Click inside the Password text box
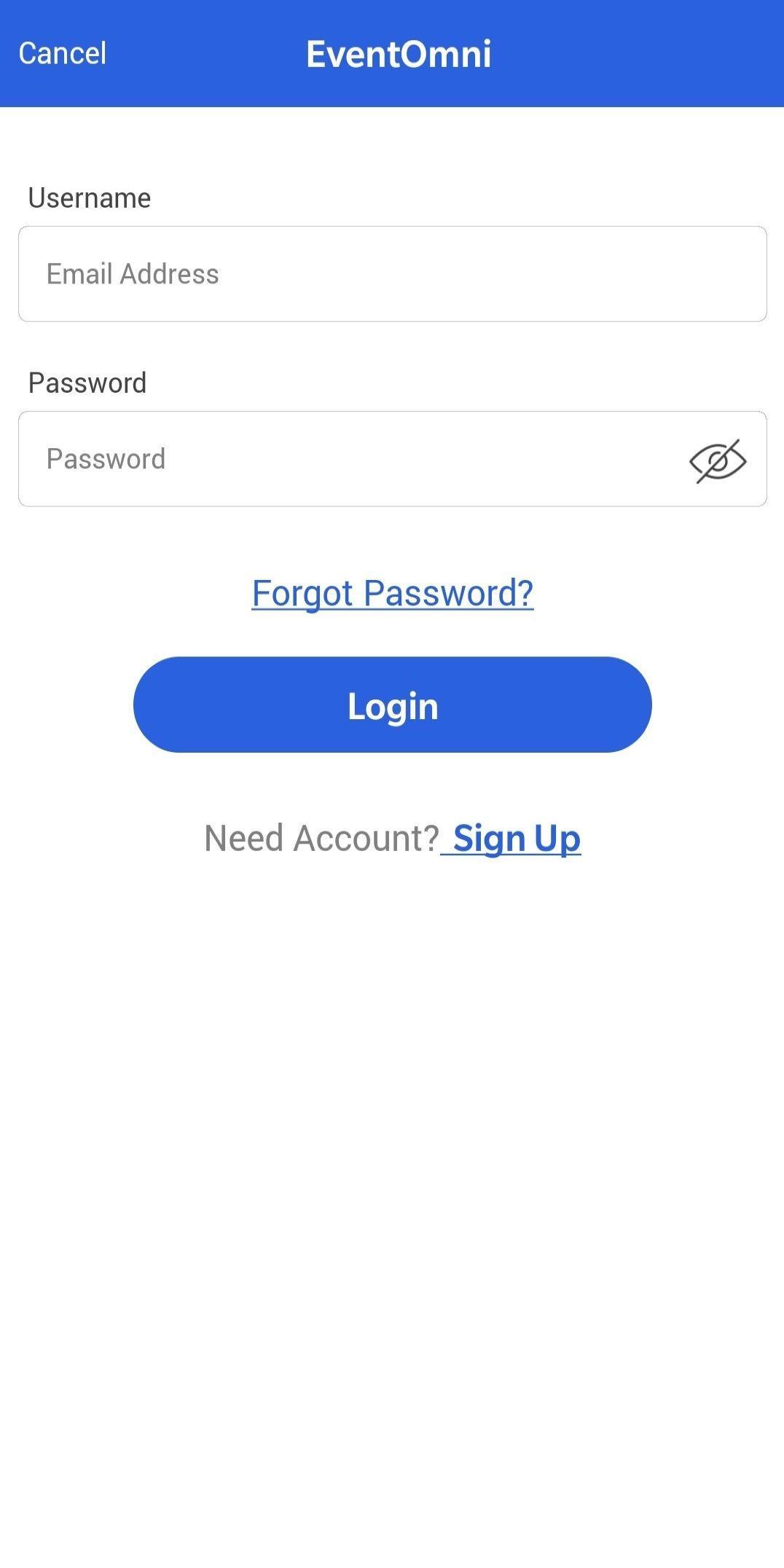The height and width of the screenshot is (1568, 784). tap(328, 458)
